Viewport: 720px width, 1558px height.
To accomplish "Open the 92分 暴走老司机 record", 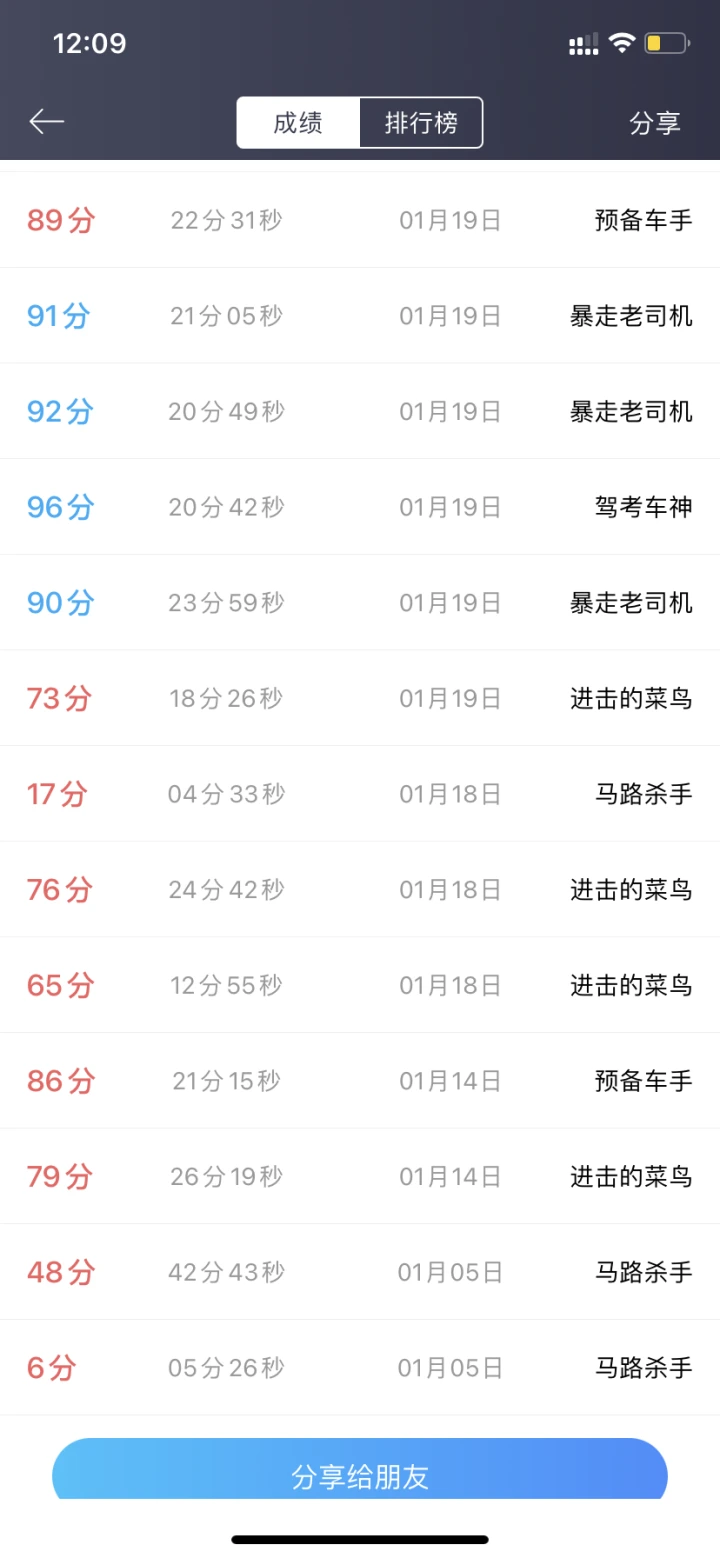I will coord(360,411).
